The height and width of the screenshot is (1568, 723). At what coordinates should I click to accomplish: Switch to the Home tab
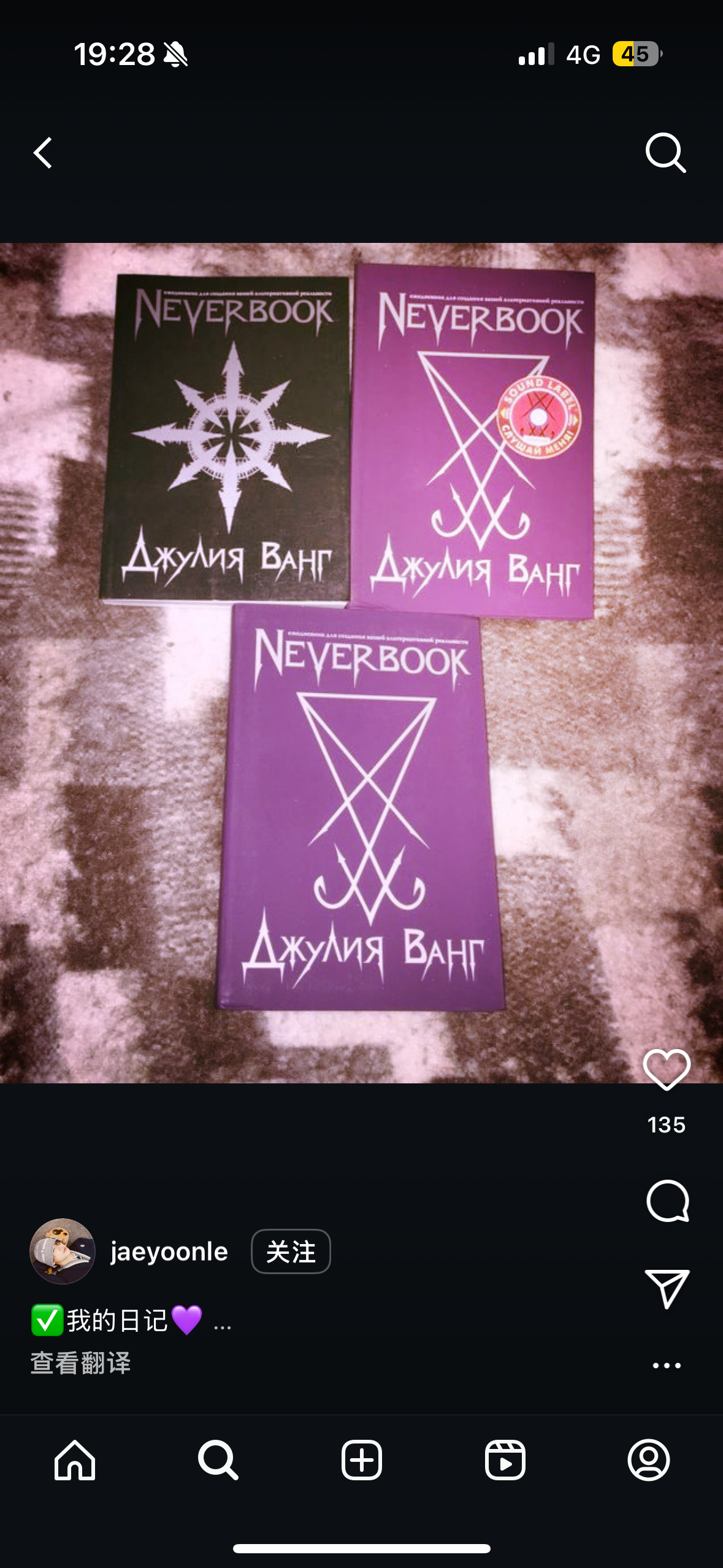(75, 1460)
